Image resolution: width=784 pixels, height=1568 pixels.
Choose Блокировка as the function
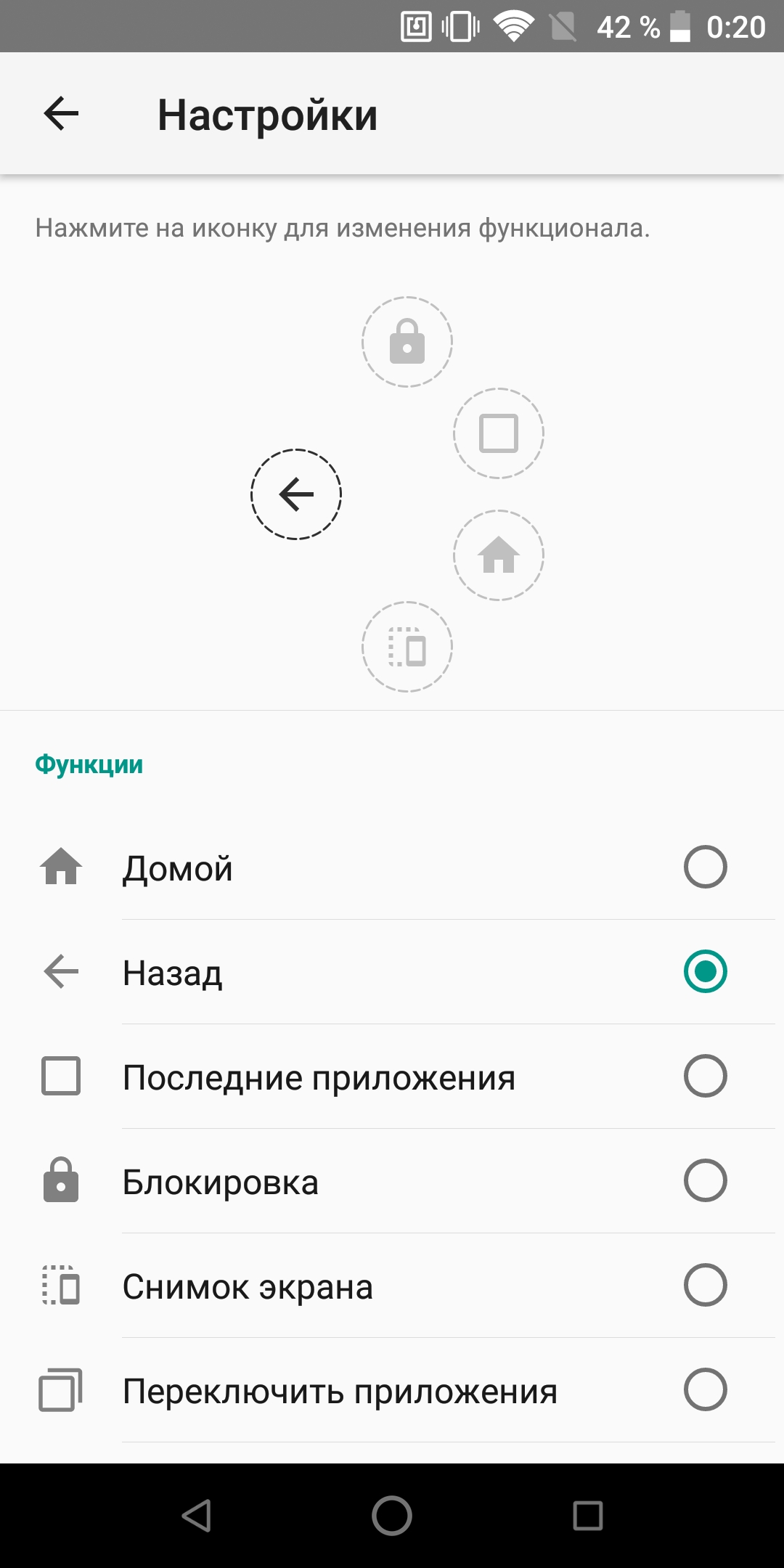392,1181
